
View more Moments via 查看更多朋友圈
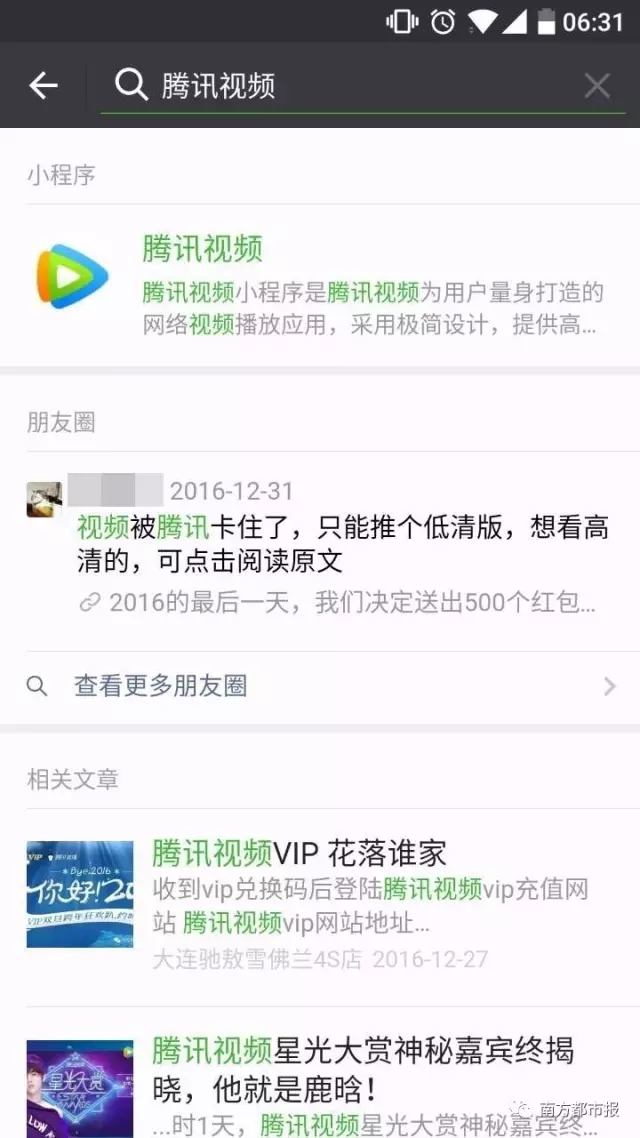(x=320, y=686)
